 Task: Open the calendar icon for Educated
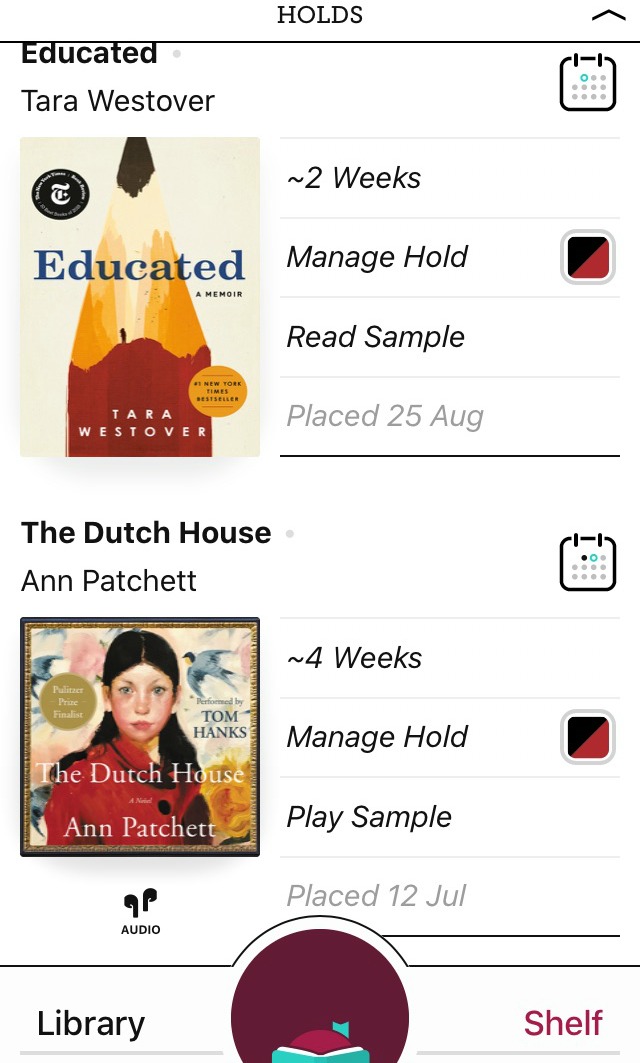click(x=588, y=83)
